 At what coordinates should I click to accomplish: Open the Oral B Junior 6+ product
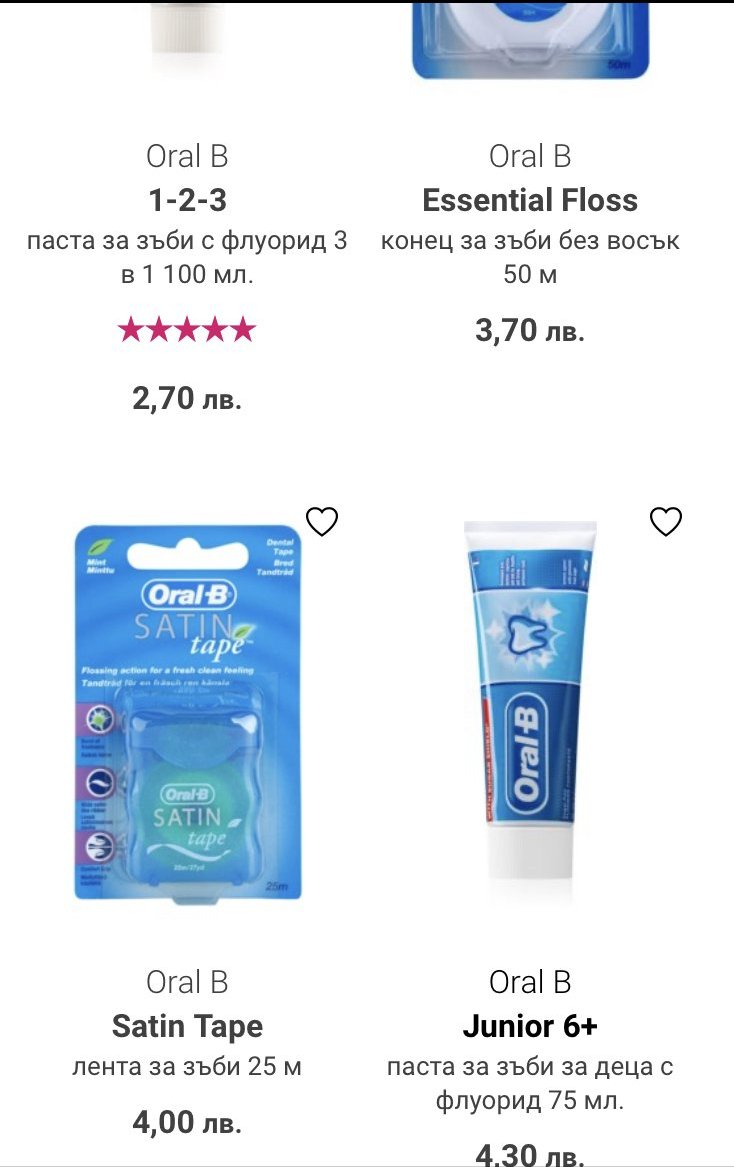point(530,1026)
